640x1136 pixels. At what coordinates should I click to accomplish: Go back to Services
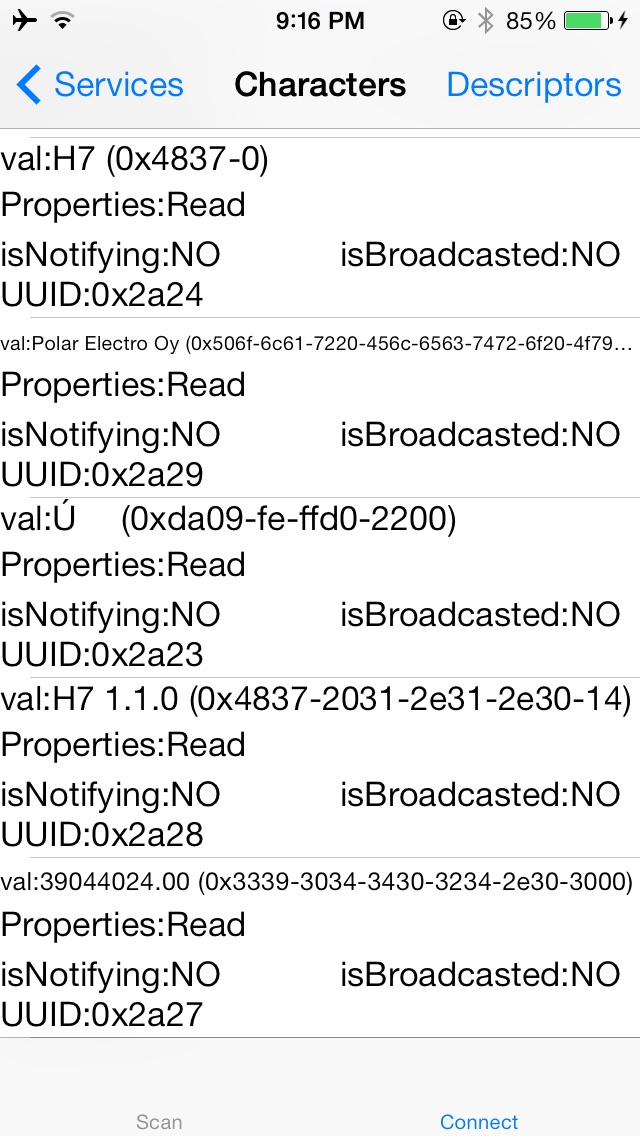pos(100,85)
